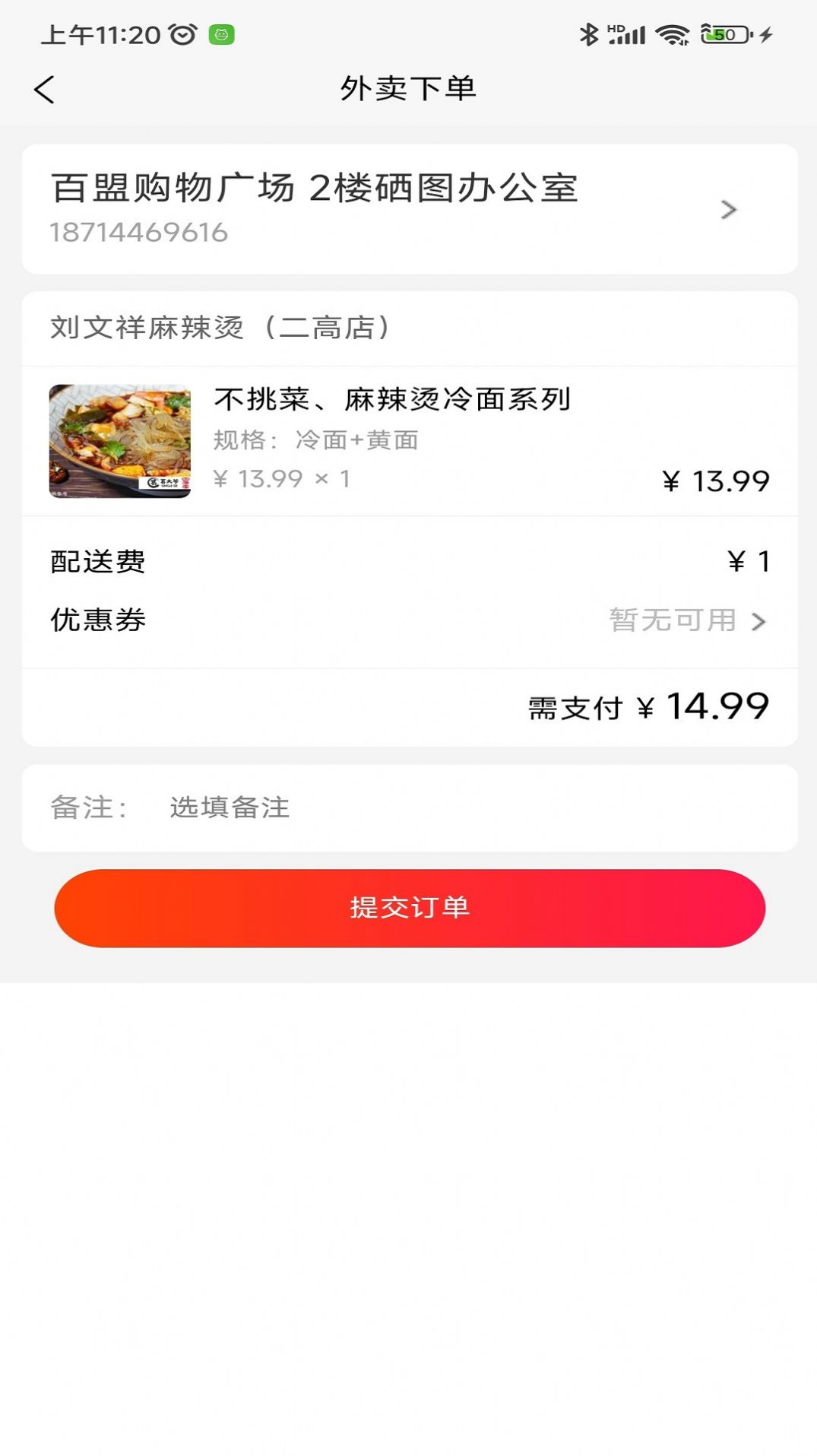817x1456 pixels.
Task: Tap the 外卖下单 page title
Action: pyautogui.click(x=408, y=87)
